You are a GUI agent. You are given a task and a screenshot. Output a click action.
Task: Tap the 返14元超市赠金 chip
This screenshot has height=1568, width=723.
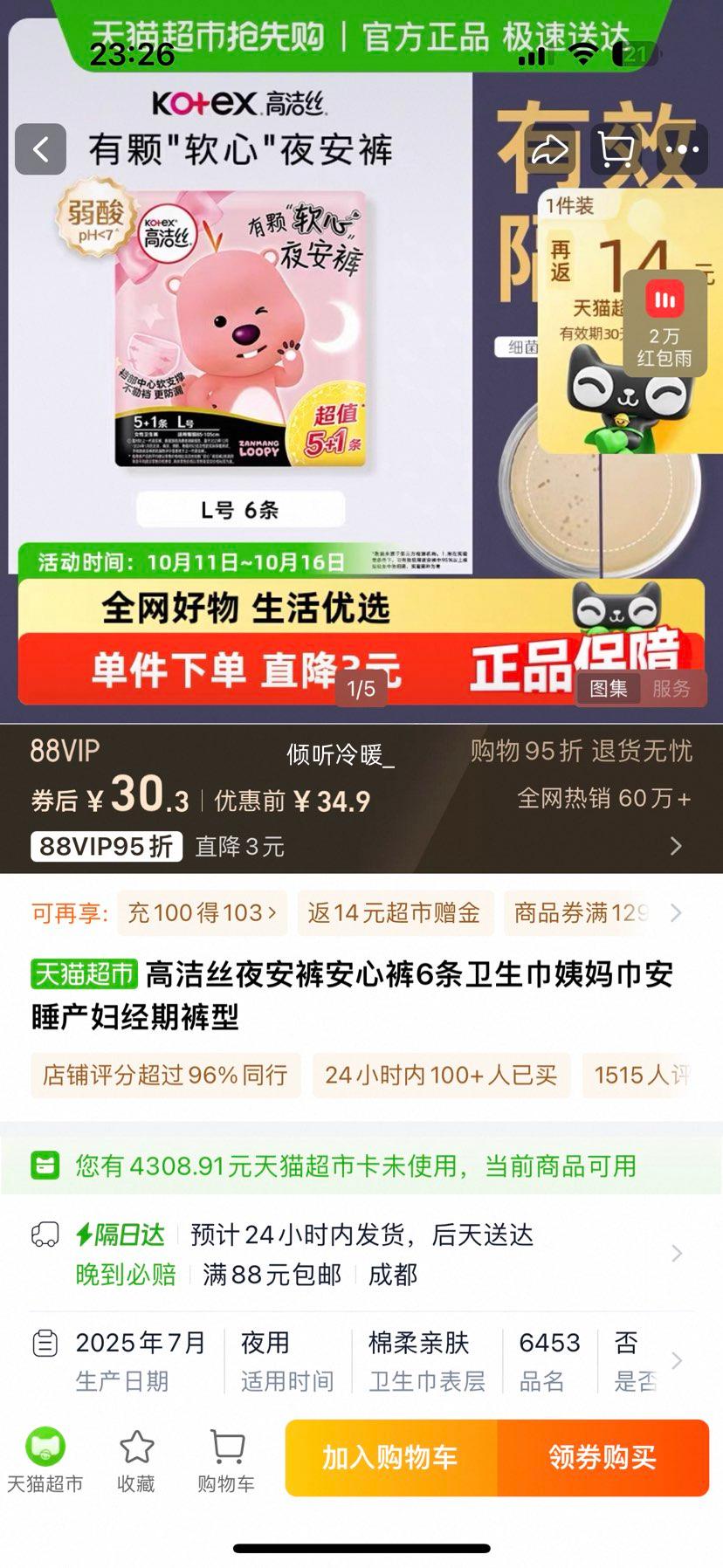[395, 913]
